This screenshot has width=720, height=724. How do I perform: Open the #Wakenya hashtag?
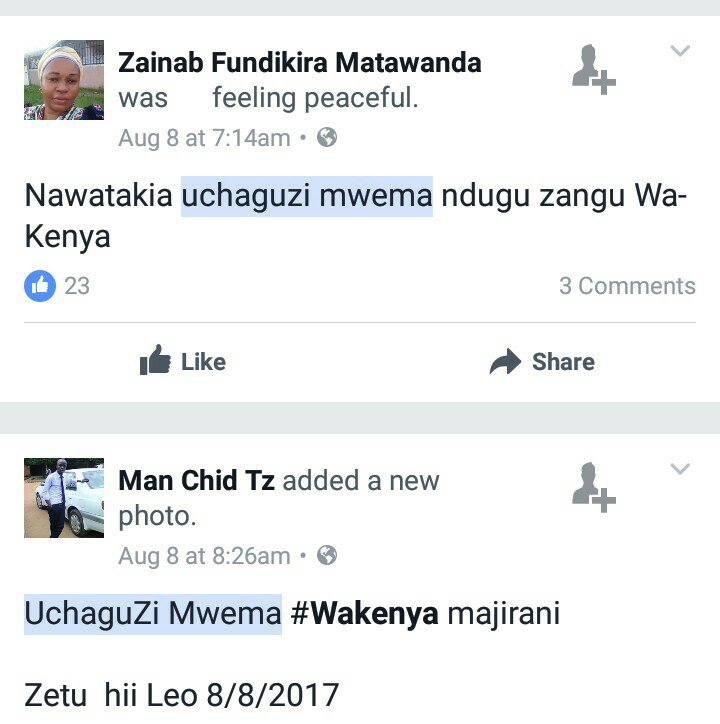[364, 613]
